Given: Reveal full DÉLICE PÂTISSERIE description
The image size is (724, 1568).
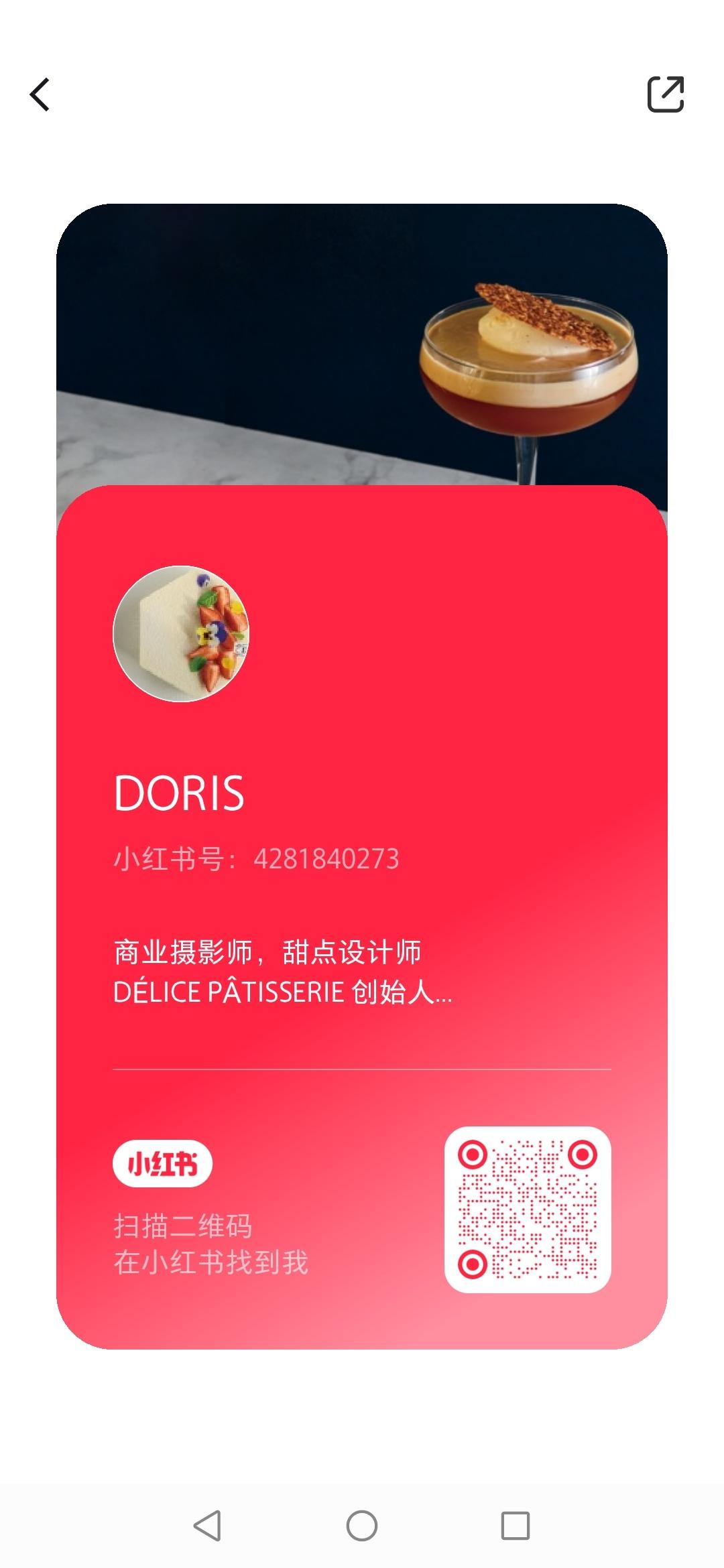Looking at the screenshot, I should coord(282,992).
